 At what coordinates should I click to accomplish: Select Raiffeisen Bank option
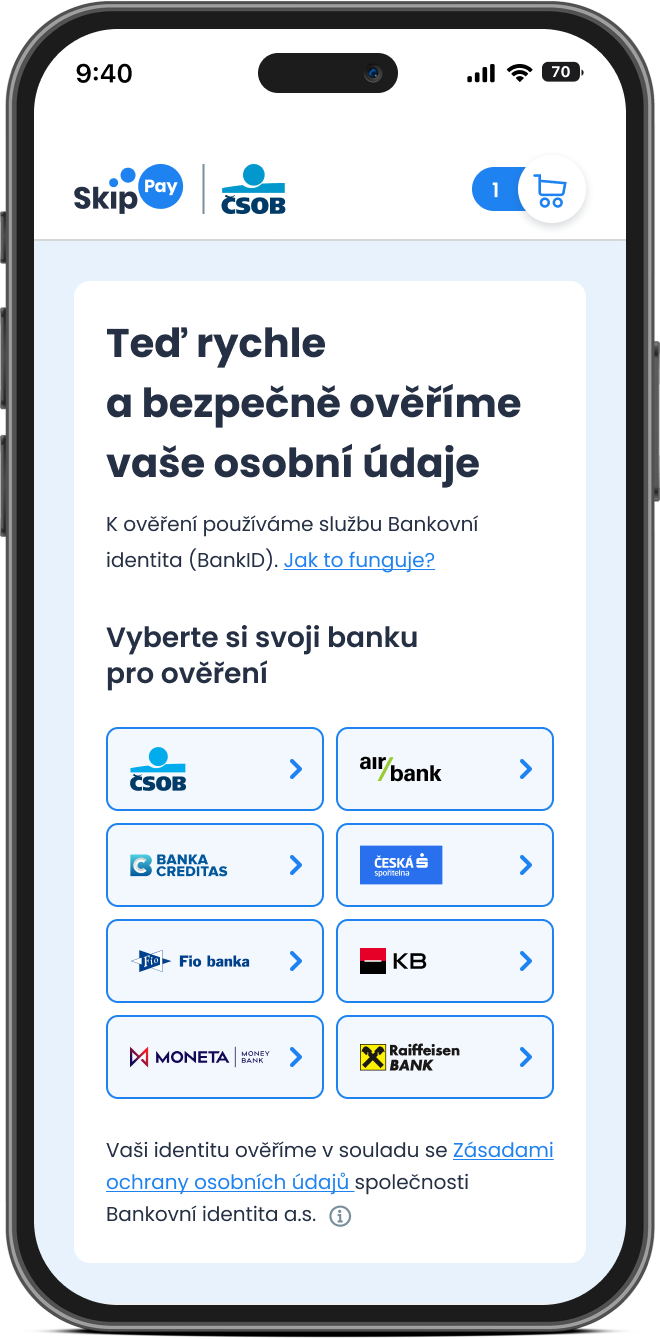click(445, 1057)
